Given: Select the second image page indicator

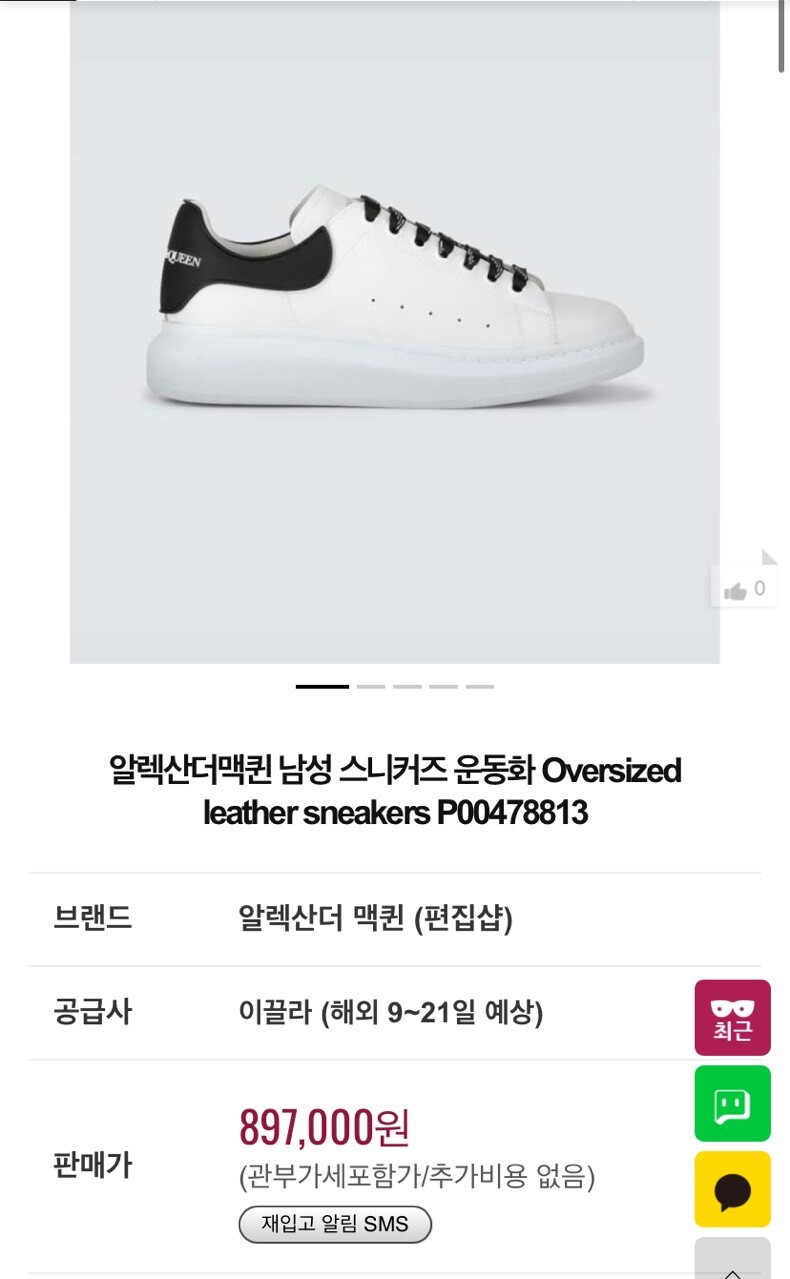Looking at the screenshot, I should pos(371,687).
